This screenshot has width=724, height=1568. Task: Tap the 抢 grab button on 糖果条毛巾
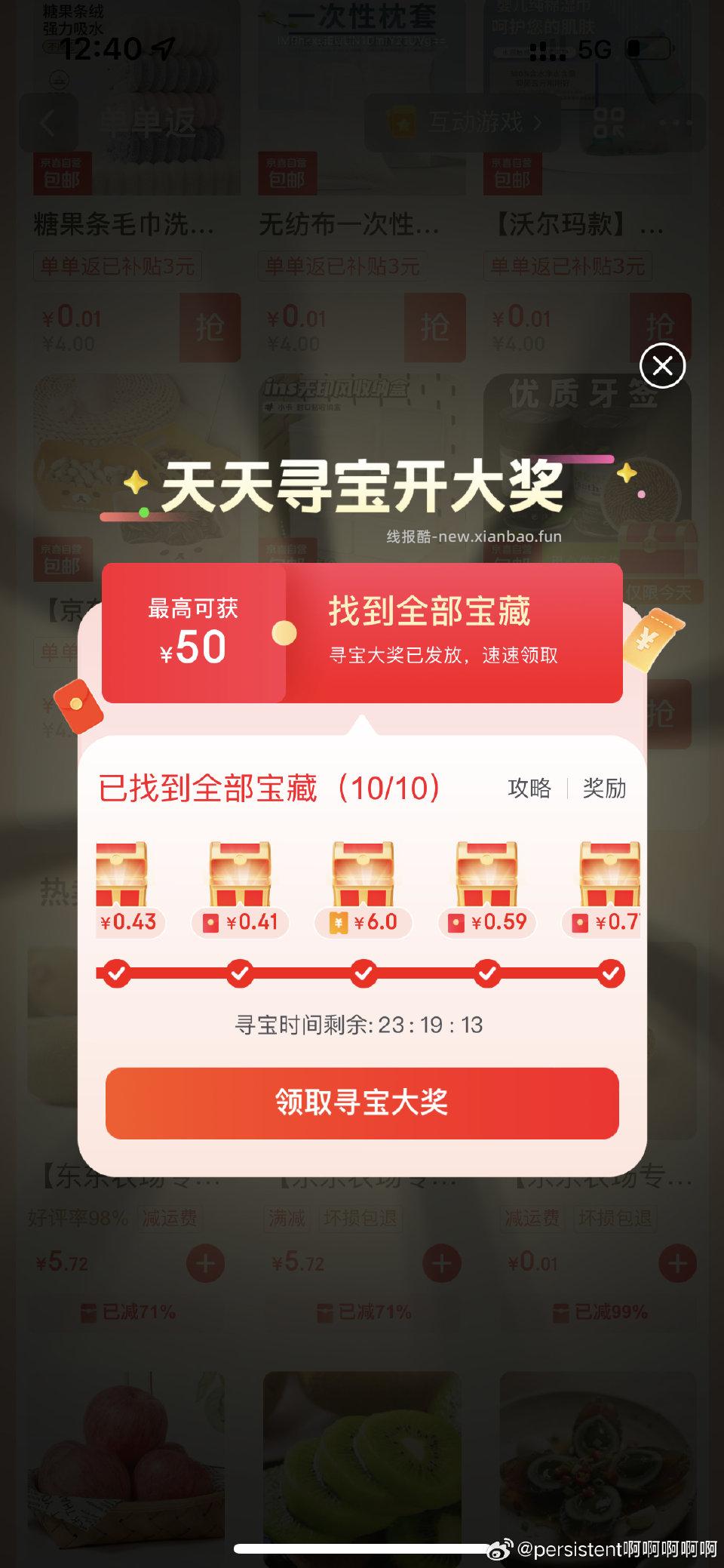[x=211, y=327]
